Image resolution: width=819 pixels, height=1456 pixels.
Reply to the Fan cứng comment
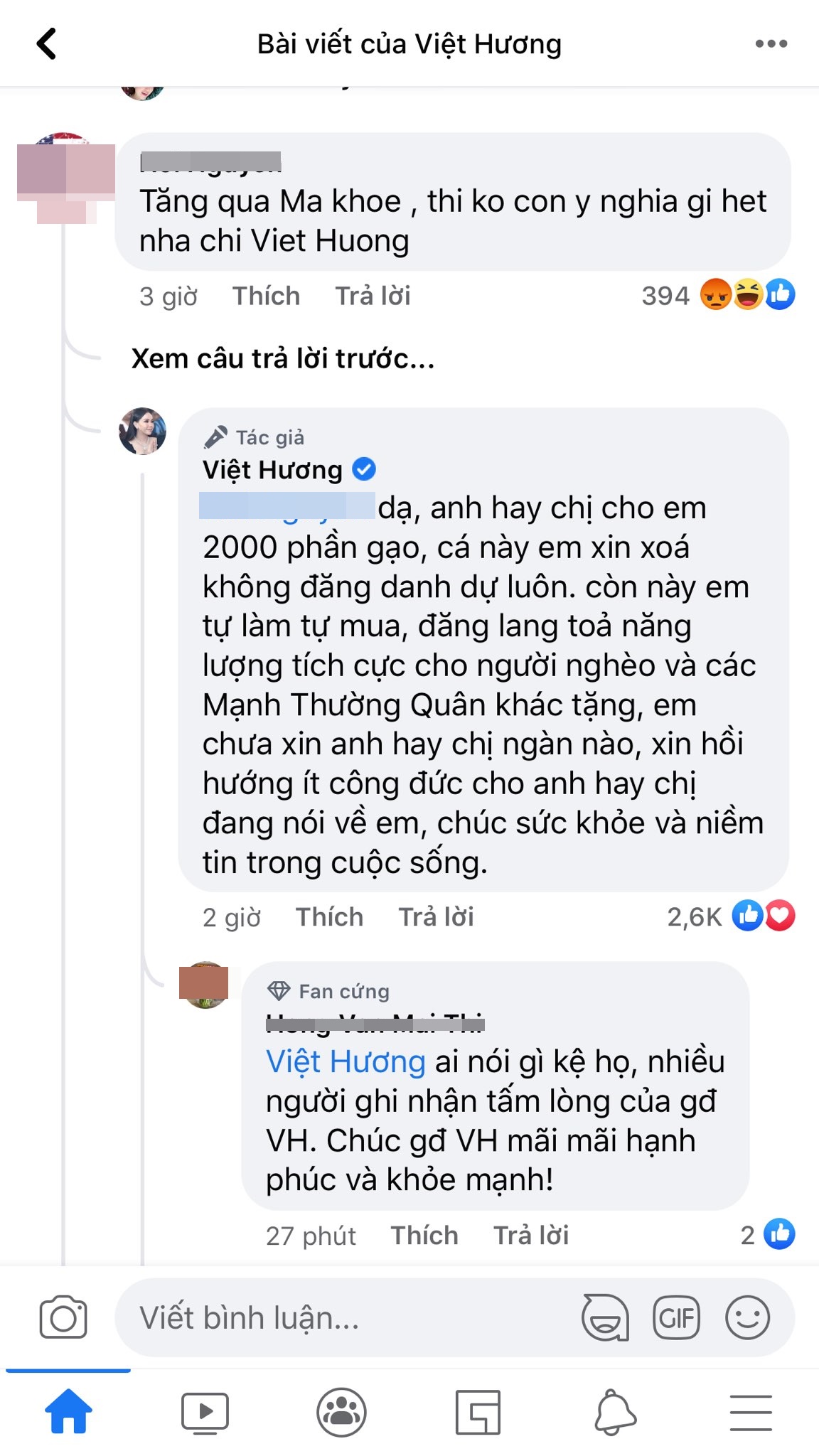tap(531, 1236)
